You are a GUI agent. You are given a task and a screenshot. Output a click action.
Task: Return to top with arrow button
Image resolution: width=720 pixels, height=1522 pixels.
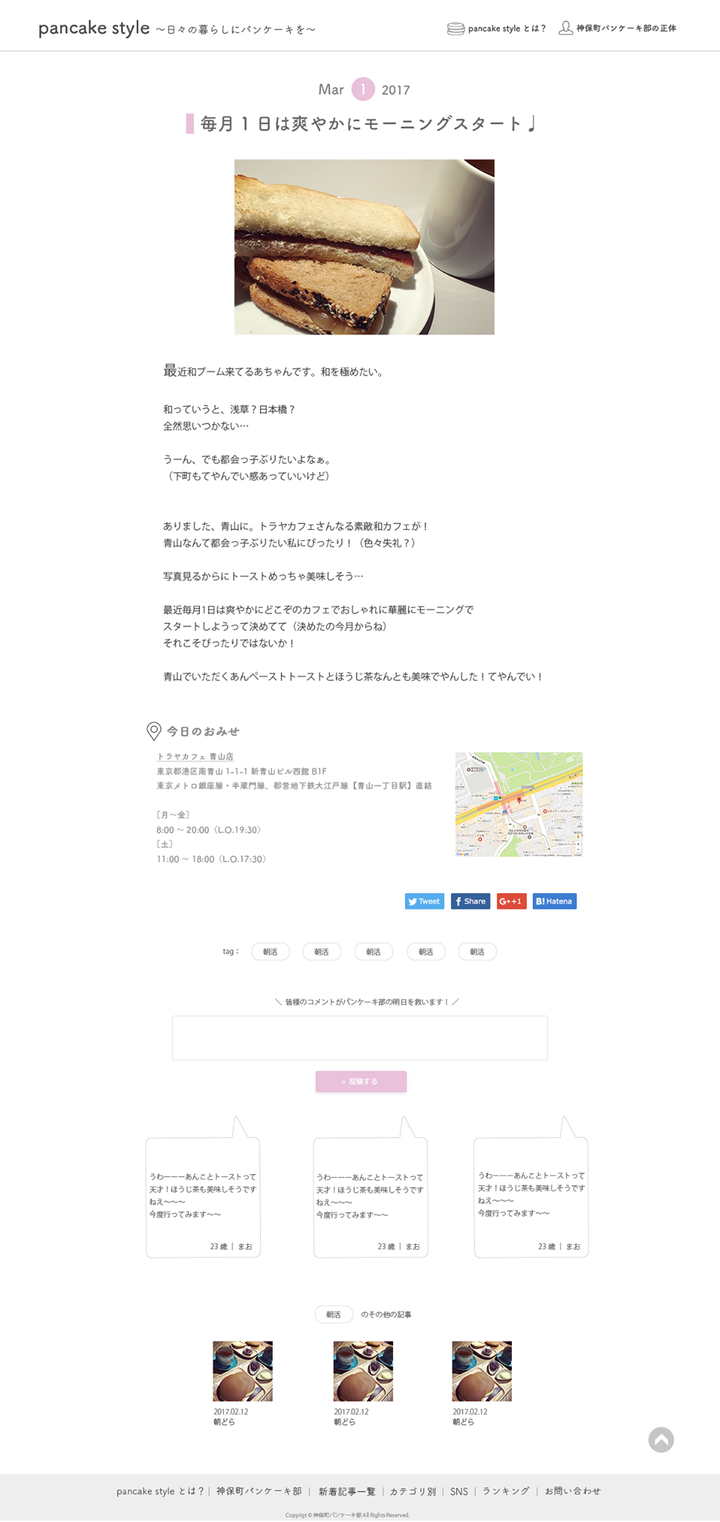[x=661, y=1439]
